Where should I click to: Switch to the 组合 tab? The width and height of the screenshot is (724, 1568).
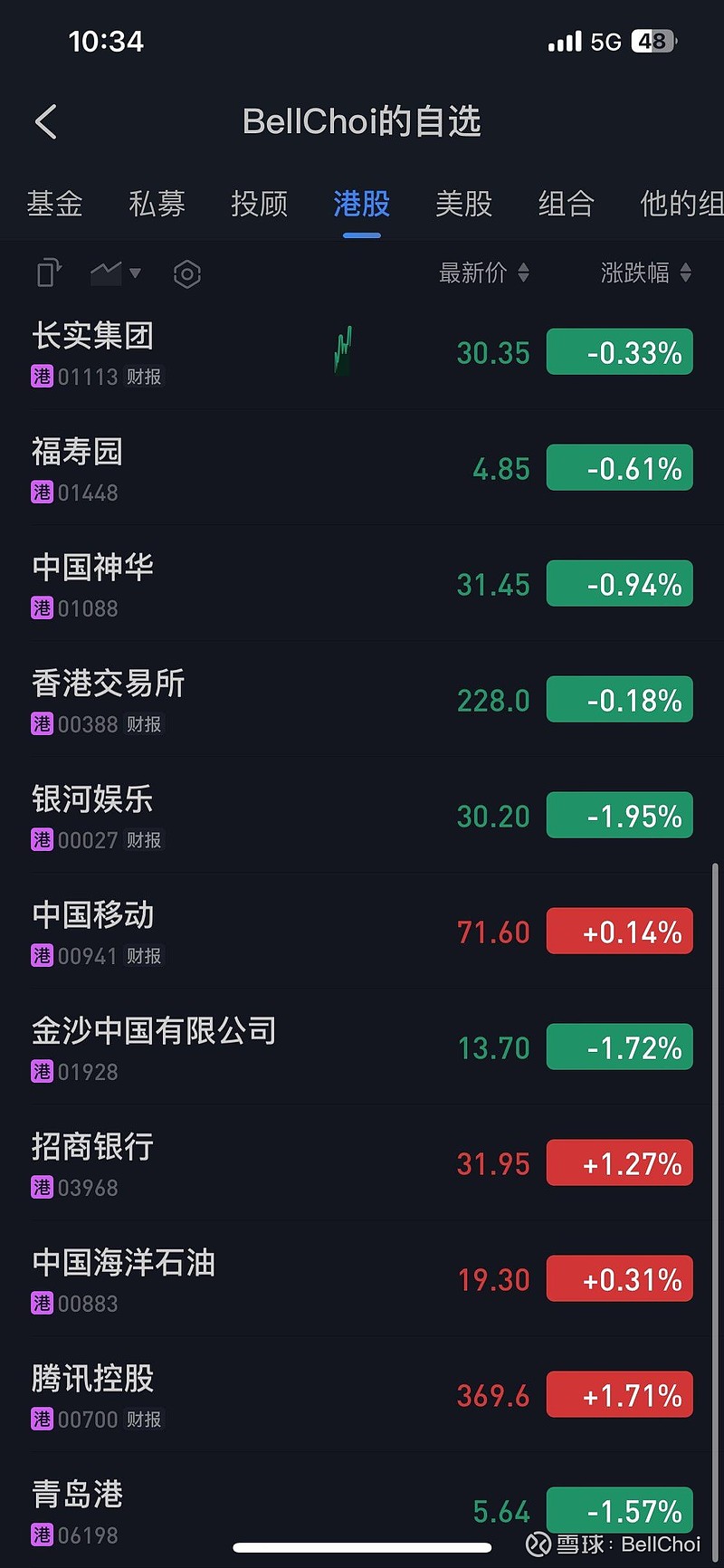[x=566, y=204]
